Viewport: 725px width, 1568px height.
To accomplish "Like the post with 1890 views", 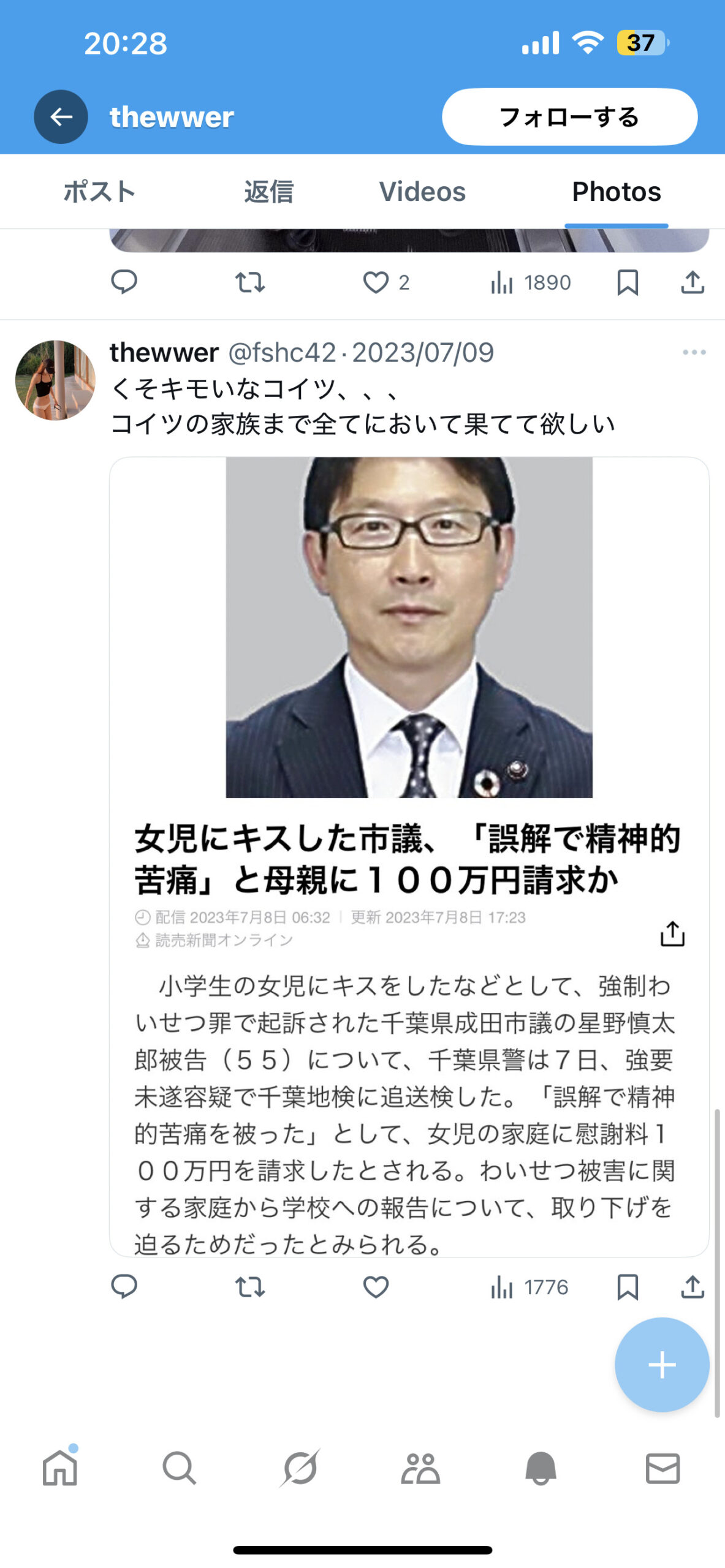I will coord(376,282).
